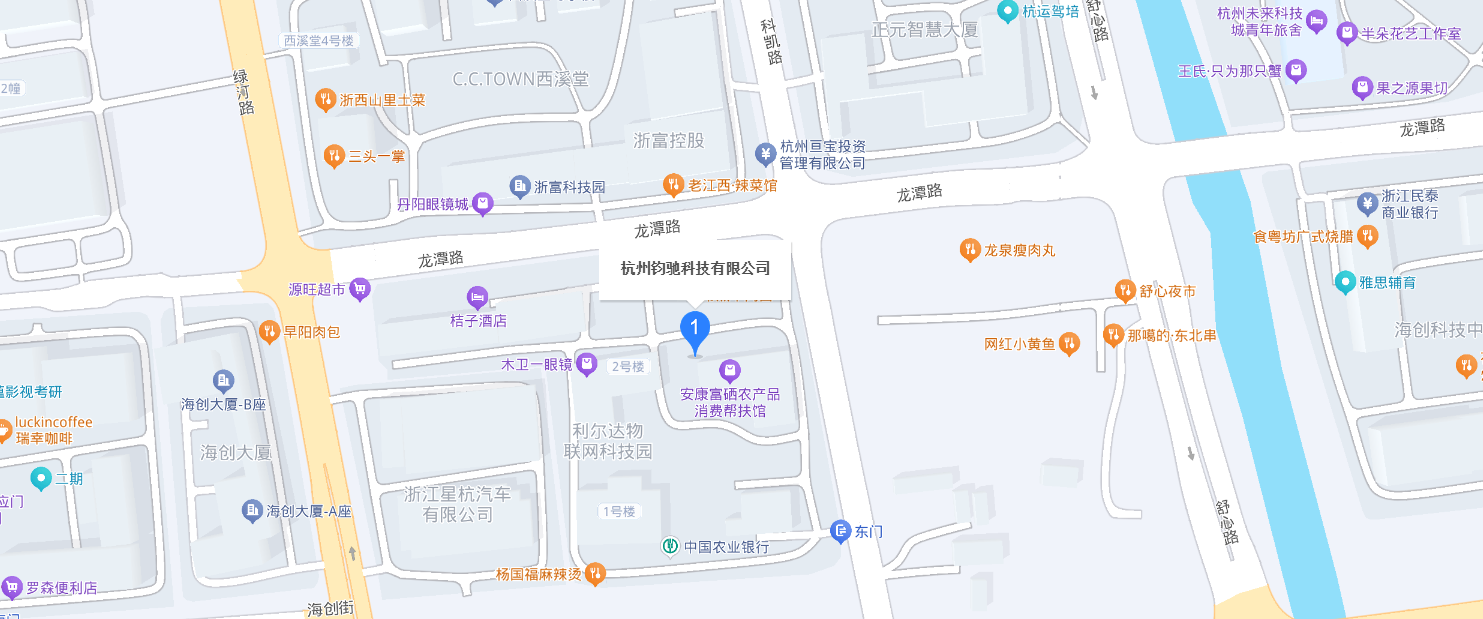Open the 浙江民泰商业银行 bank marker
This screenshot has width=1483, height=619.
click(x=1367, y=204)
